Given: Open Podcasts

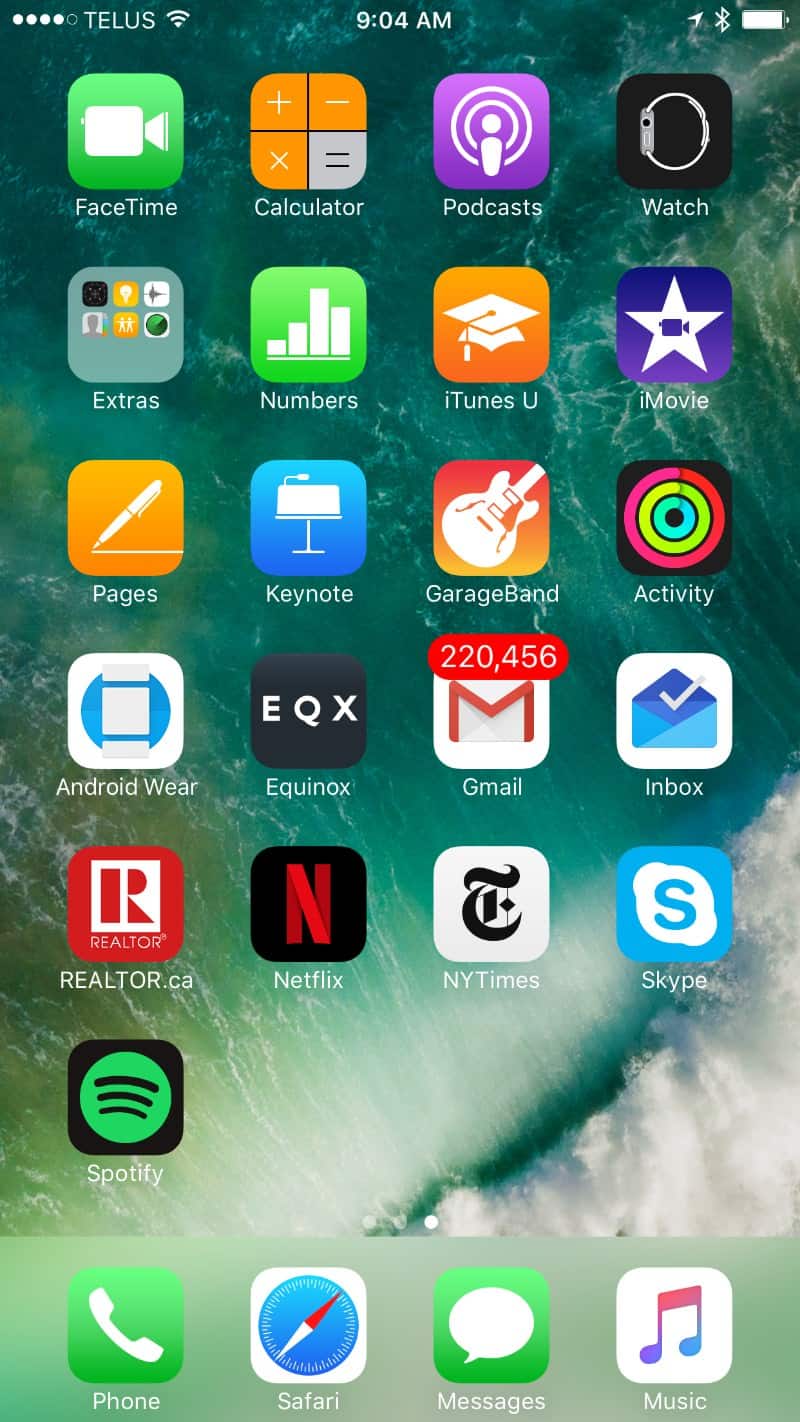Looking at the screenshot, I should pos(491,131).
